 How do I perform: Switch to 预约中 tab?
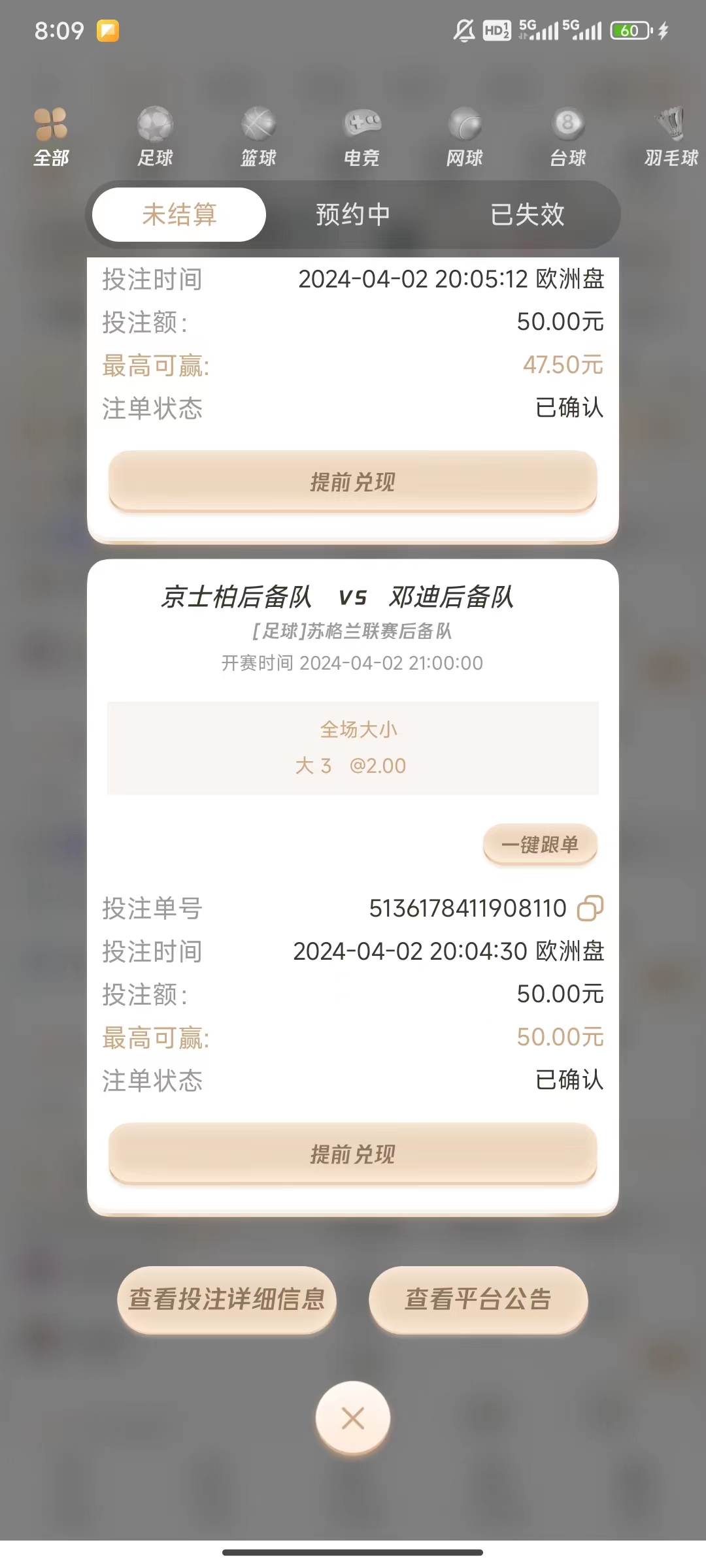pos(353,214)
